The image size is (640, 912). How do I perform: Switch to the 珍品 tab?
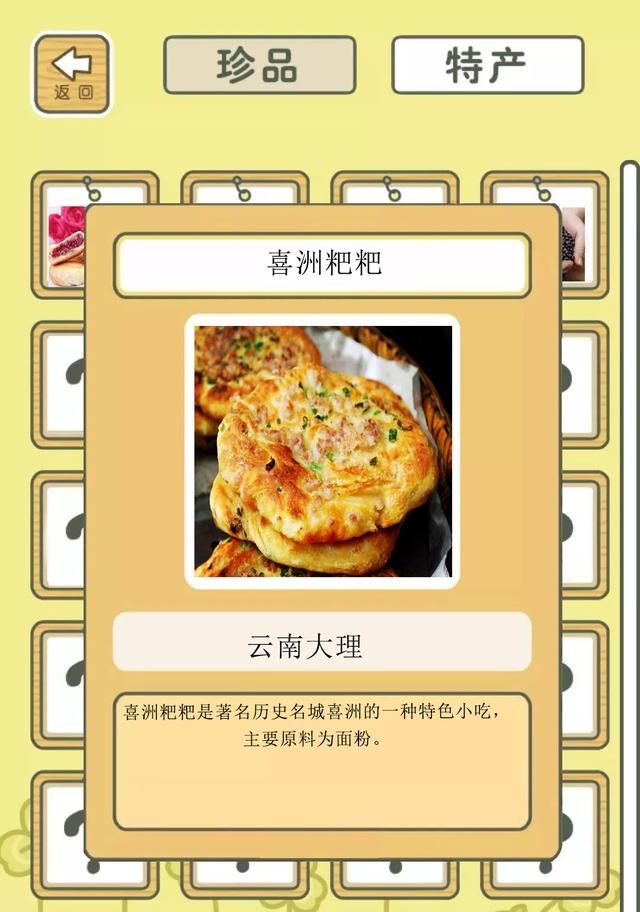pos(259,65)
